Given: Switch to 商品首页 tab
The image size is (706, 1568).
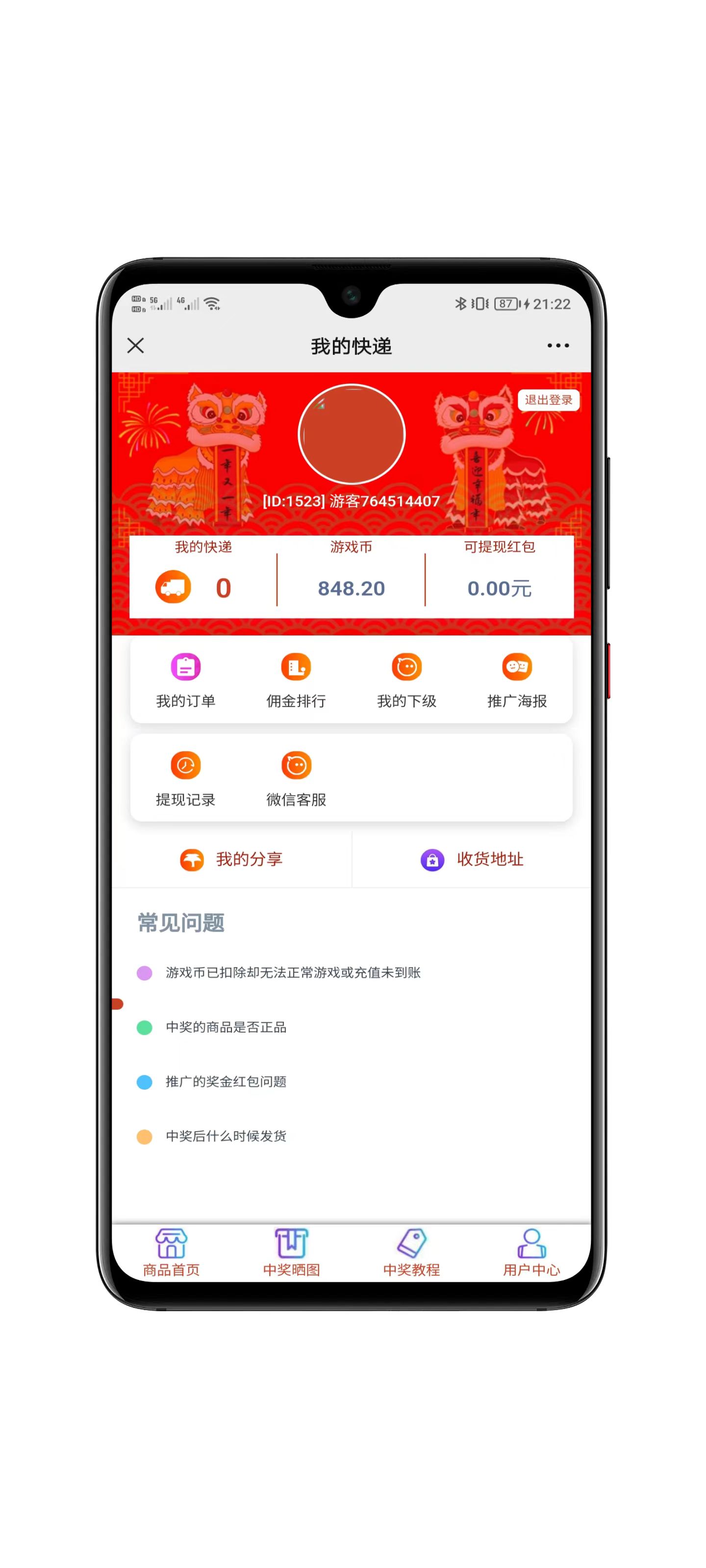Looking at the screenshot, I should (171, 1253).
